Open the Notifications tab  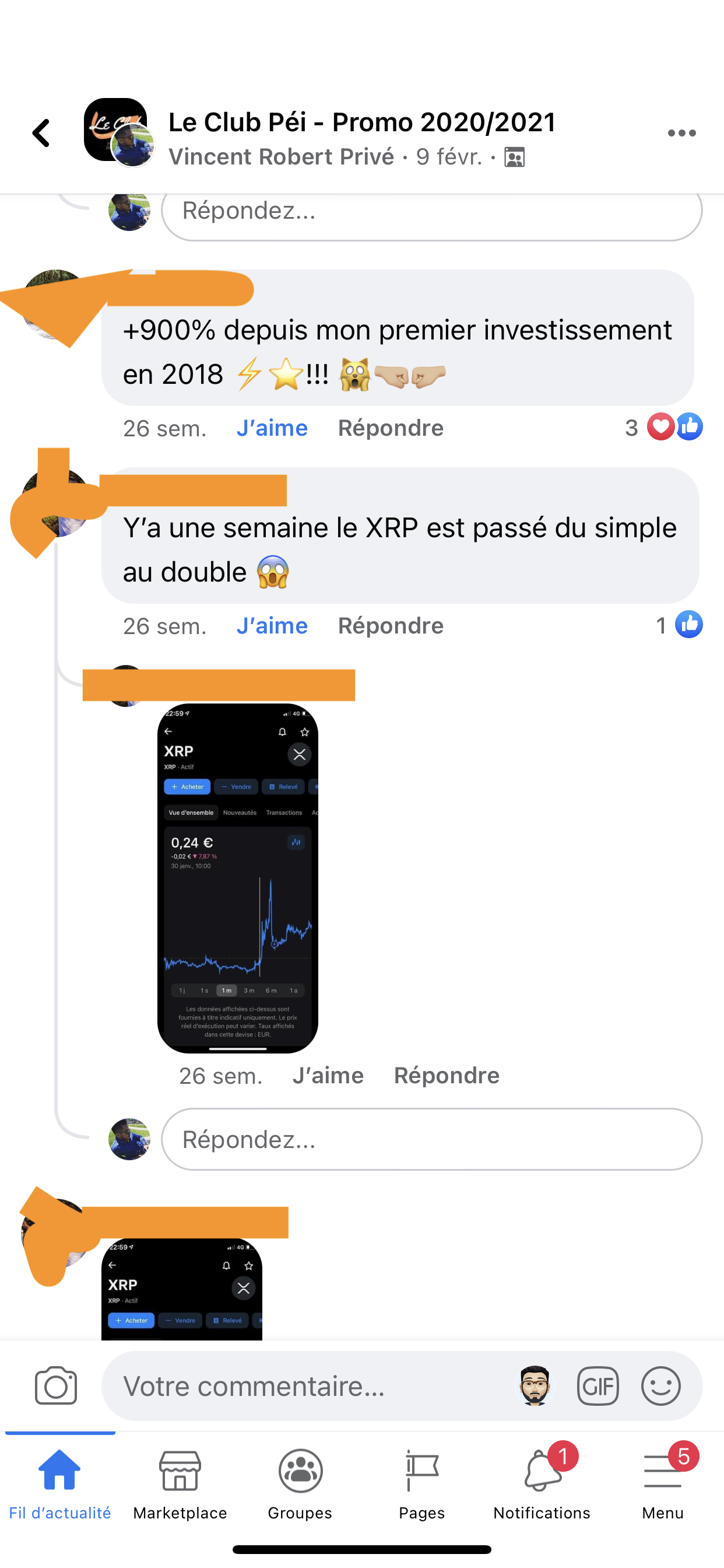coord(542,1484)
